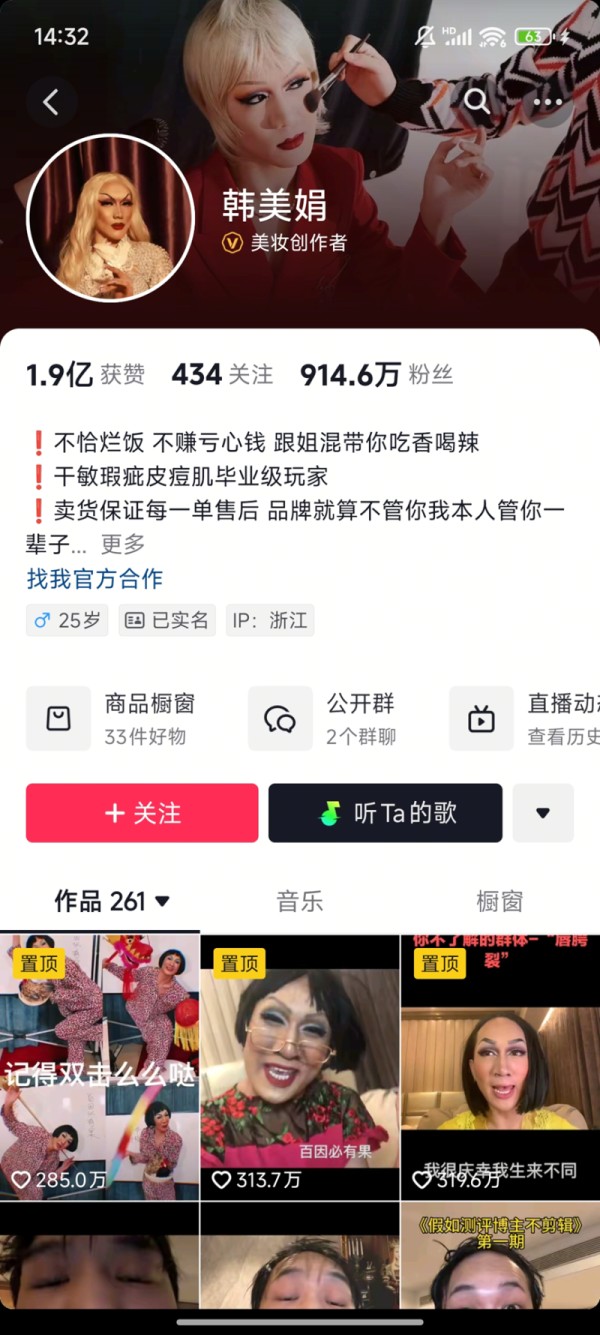The height and width of the screenshot is (1335, 600).
Task: Switch to the 橱窗 tab
Action: click(499, 901)
